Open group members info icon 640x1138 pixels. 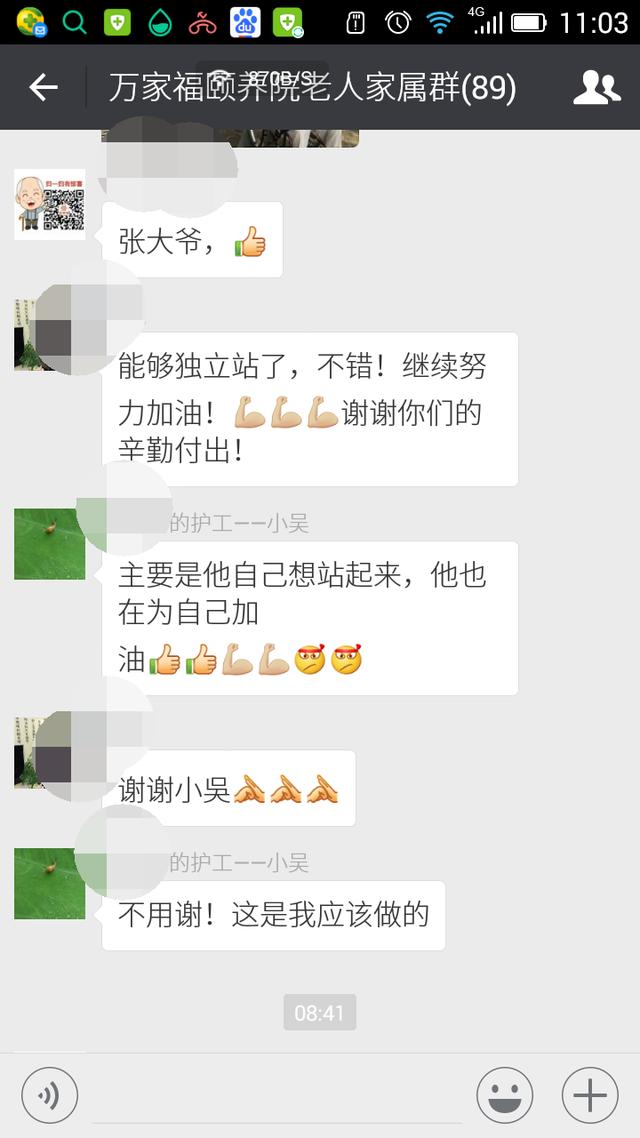point(596,88)
